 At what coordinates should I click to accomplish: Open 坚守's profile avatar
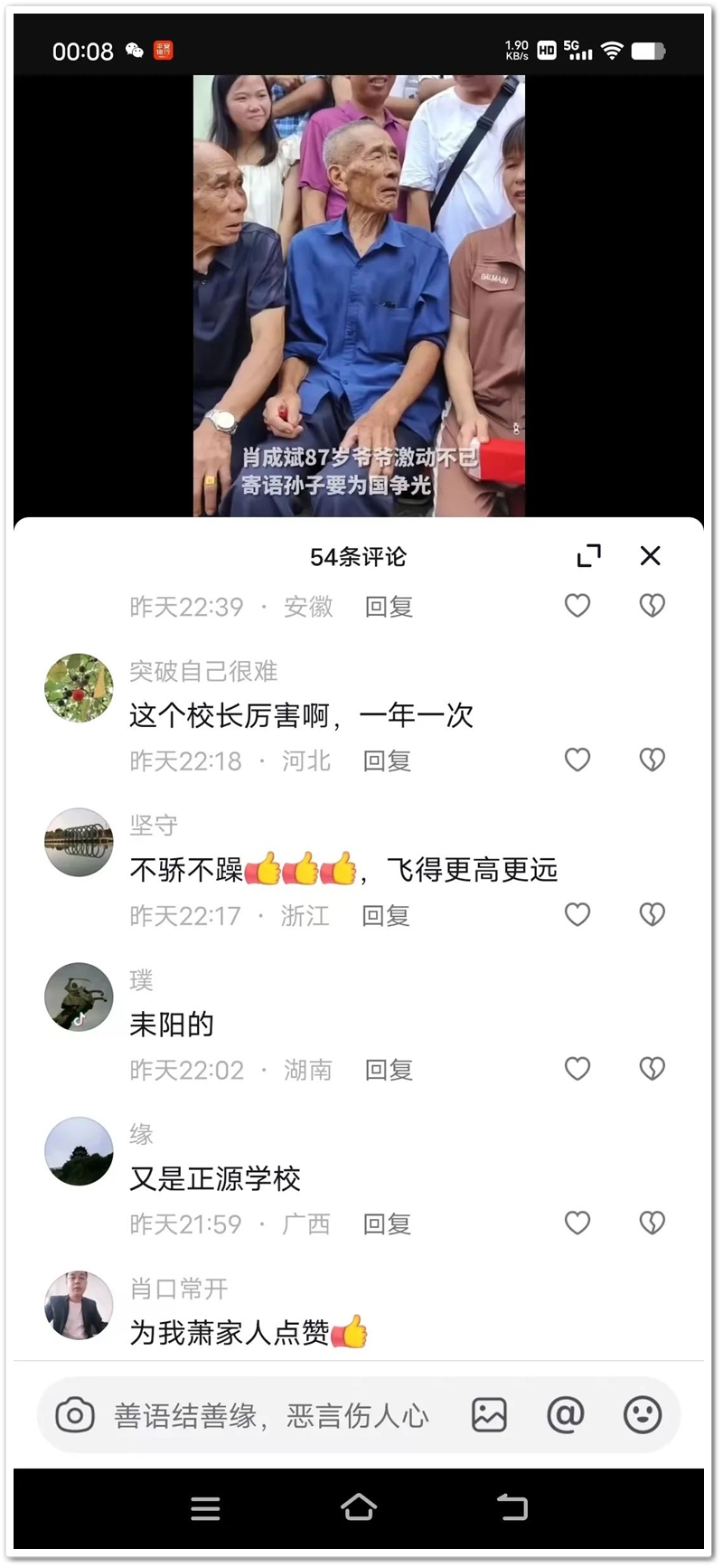80,842
